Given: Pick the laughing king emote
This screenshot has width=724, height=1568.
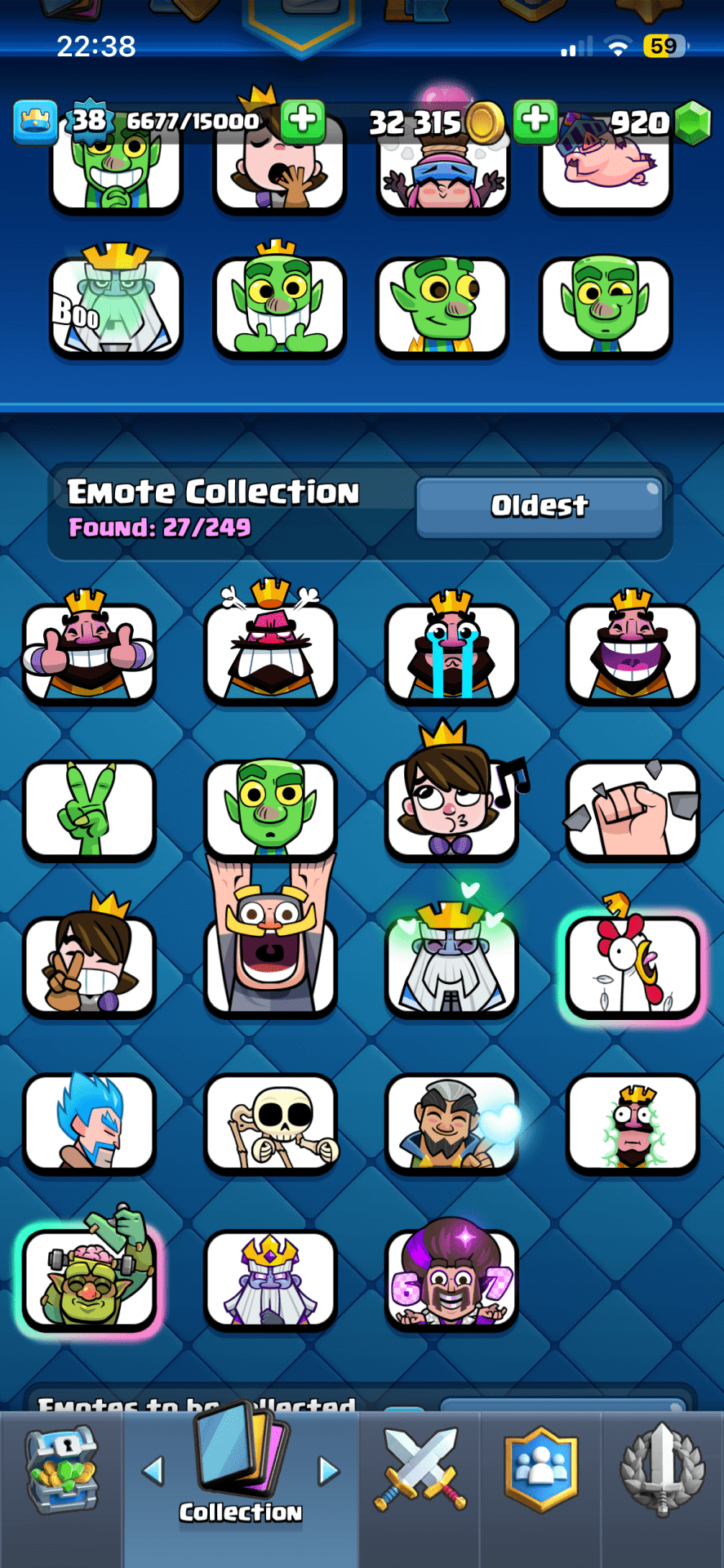Looking at the screenshot, I should (x=633, y=651).
